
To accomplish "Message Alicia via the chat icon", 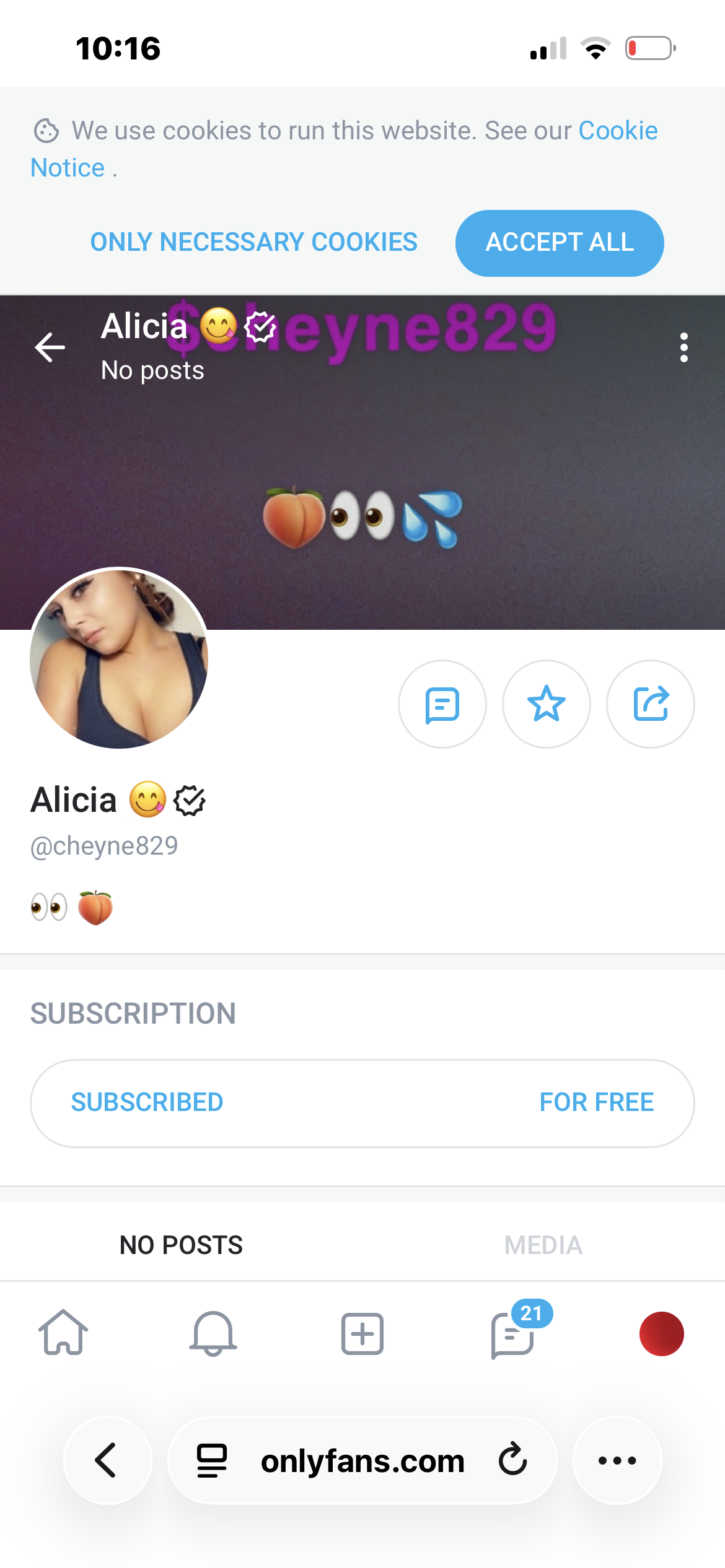I will point(442,704).
